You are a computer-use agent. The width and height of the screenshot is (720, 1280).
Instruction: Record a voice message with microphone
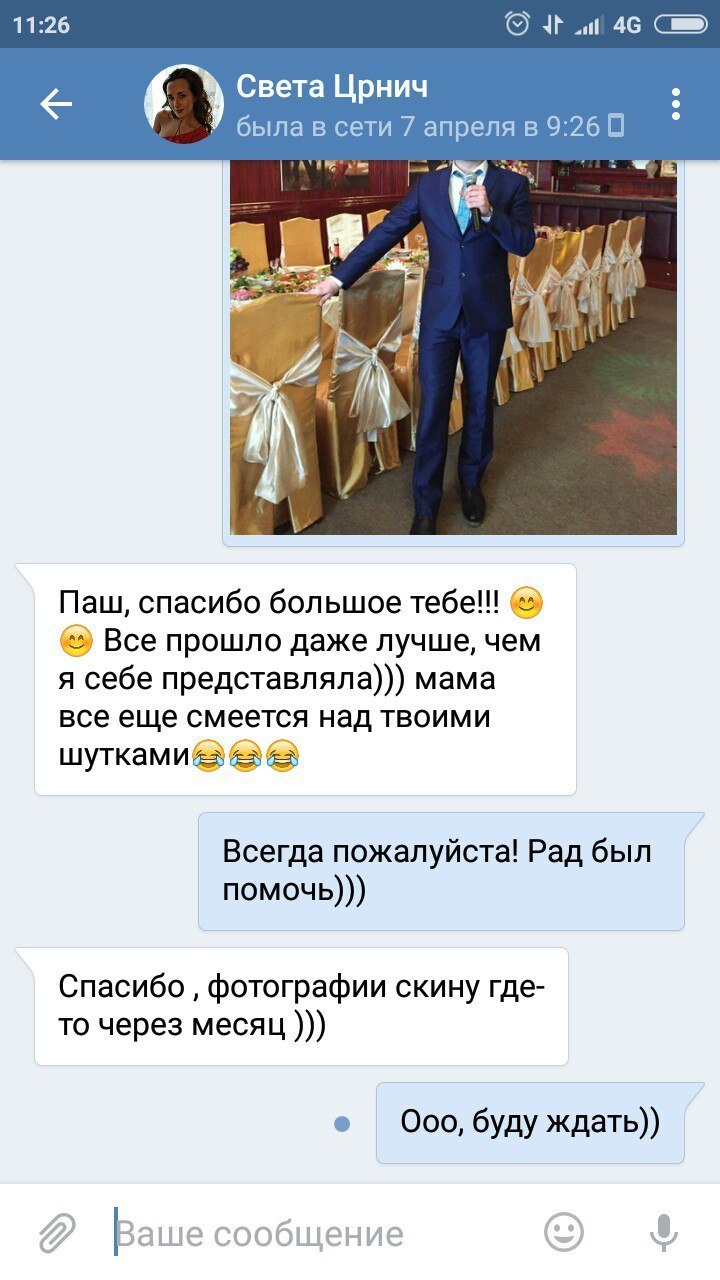click(x=664, y=1233)
